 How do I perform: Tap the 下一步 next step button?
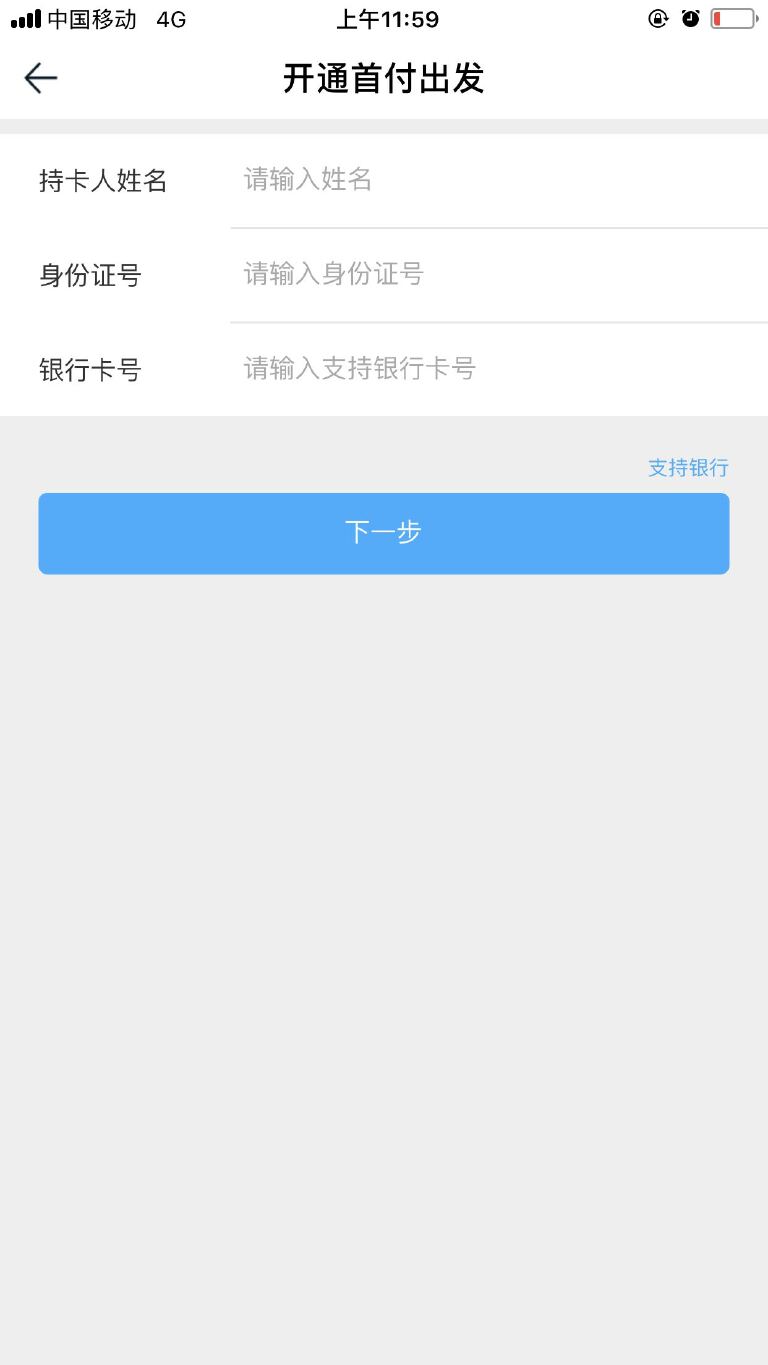[x=384, y=533]
